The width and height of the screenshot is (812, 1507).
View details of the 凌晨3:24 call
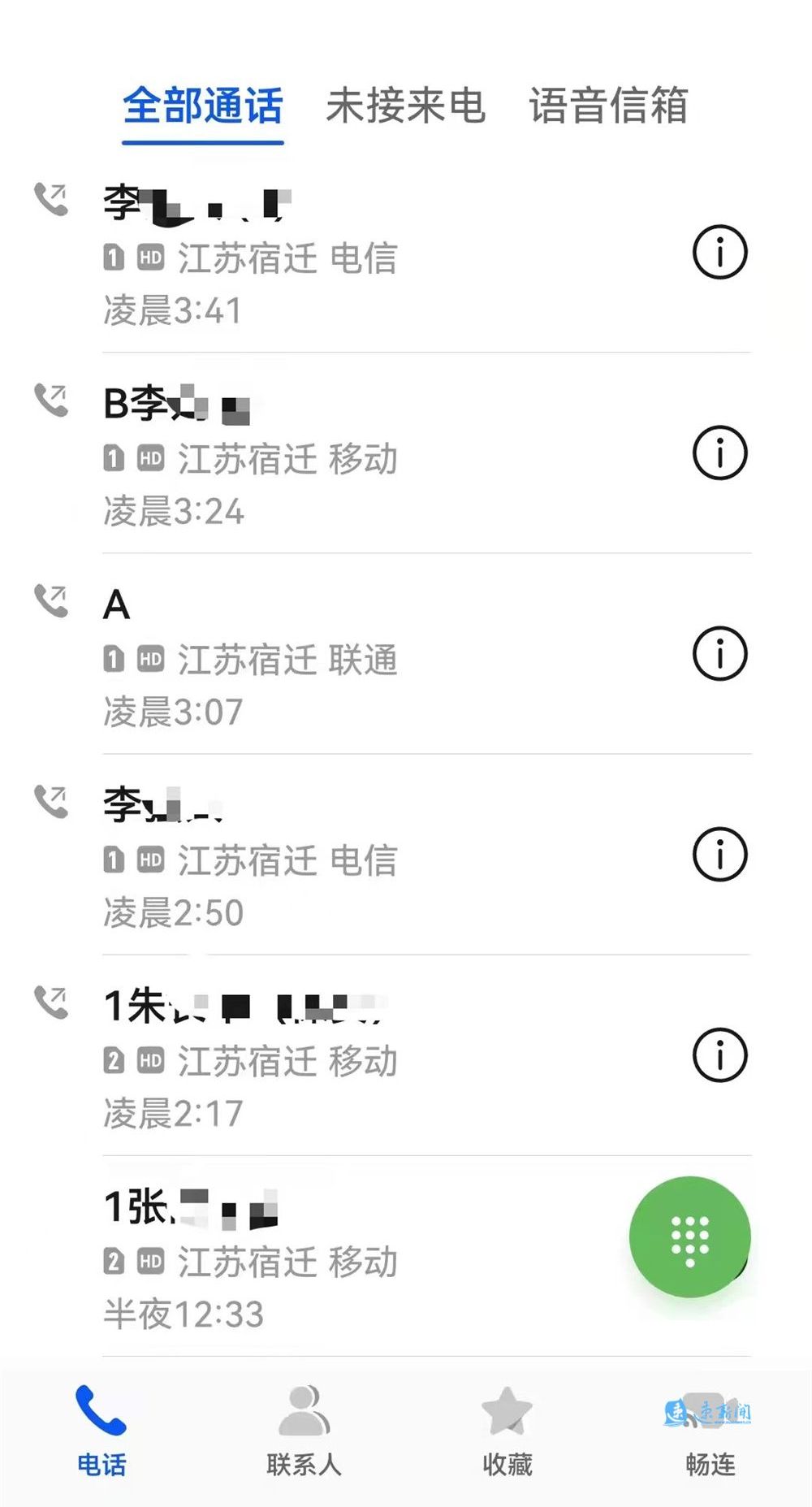tap(719, 453)
